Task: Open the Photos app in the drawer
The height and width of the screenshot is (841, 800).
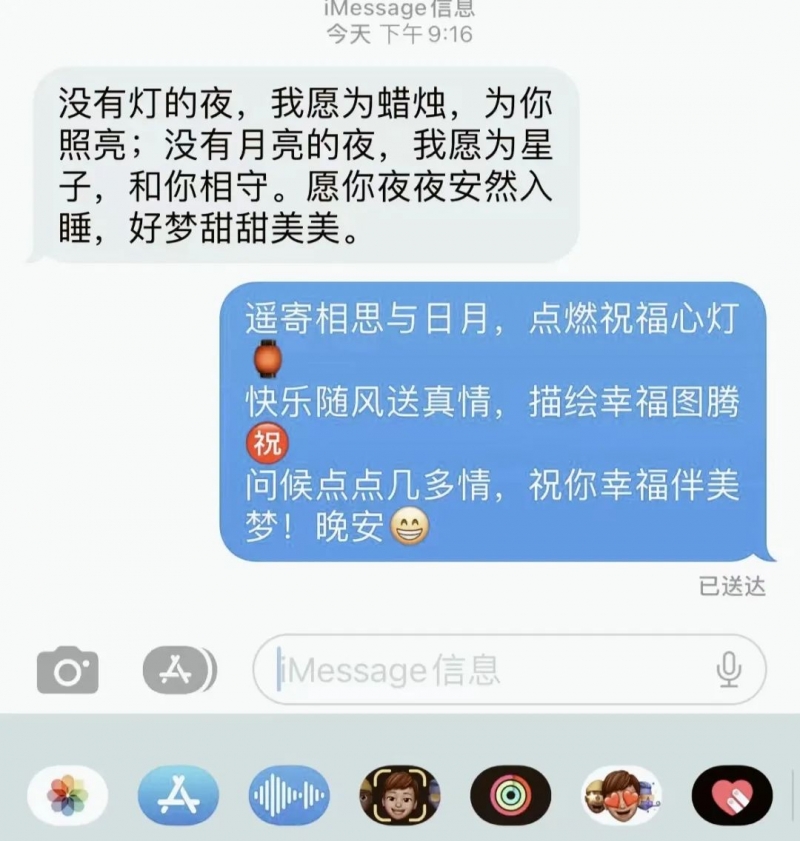Action: 68,796
